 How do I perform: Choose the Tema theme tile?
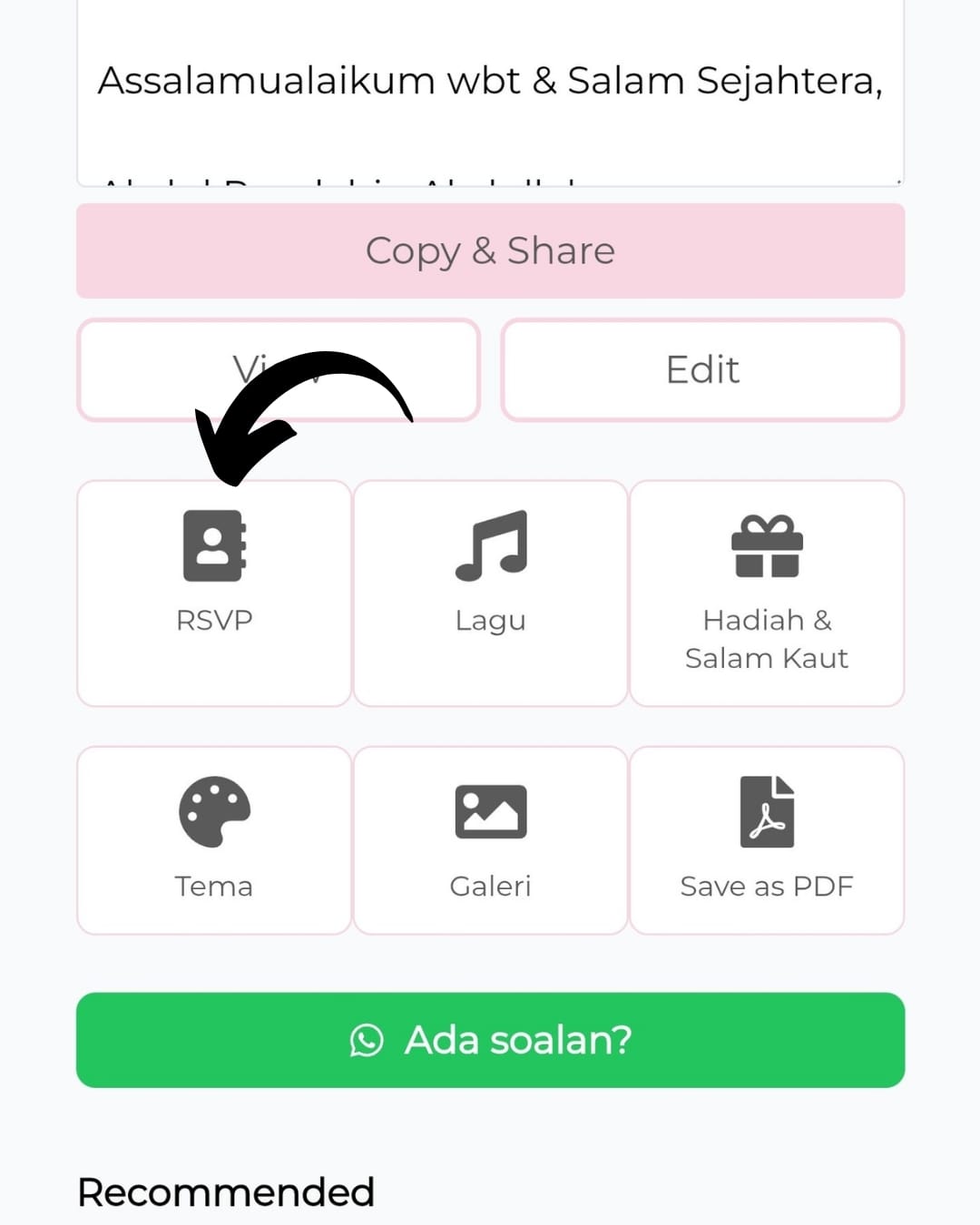214,840
